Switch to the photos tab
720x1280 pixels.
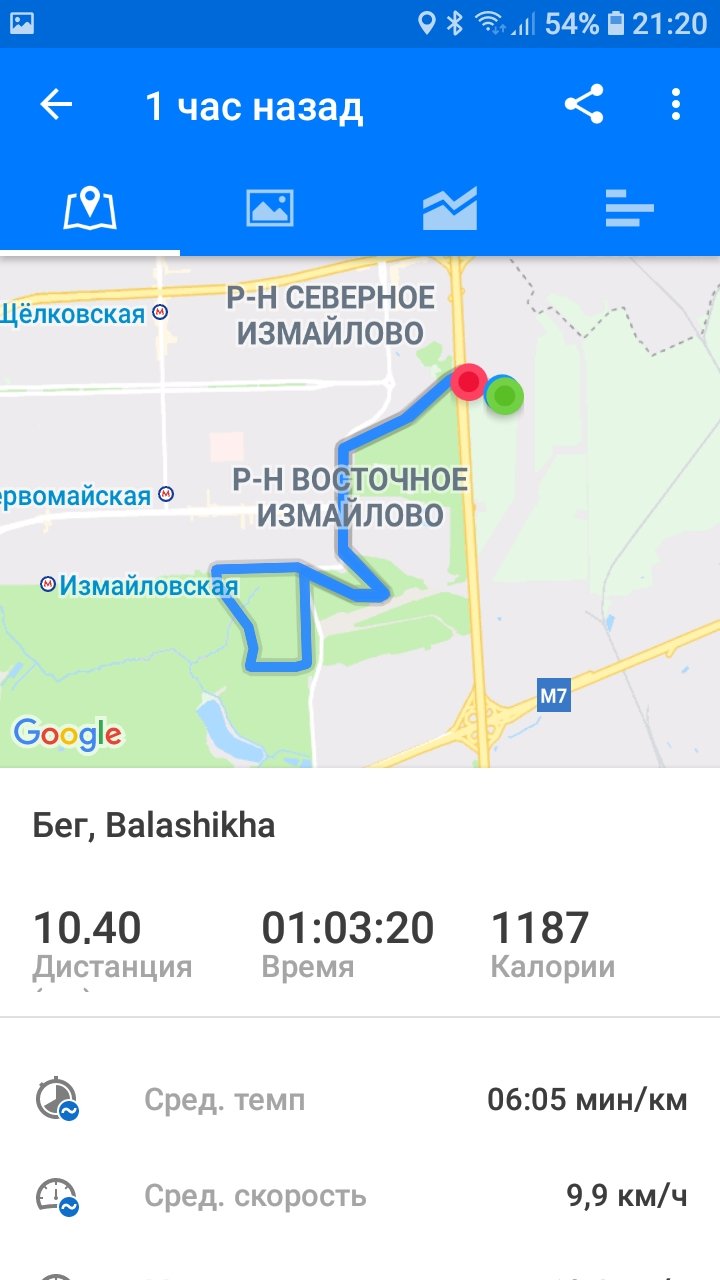(270, 208)
